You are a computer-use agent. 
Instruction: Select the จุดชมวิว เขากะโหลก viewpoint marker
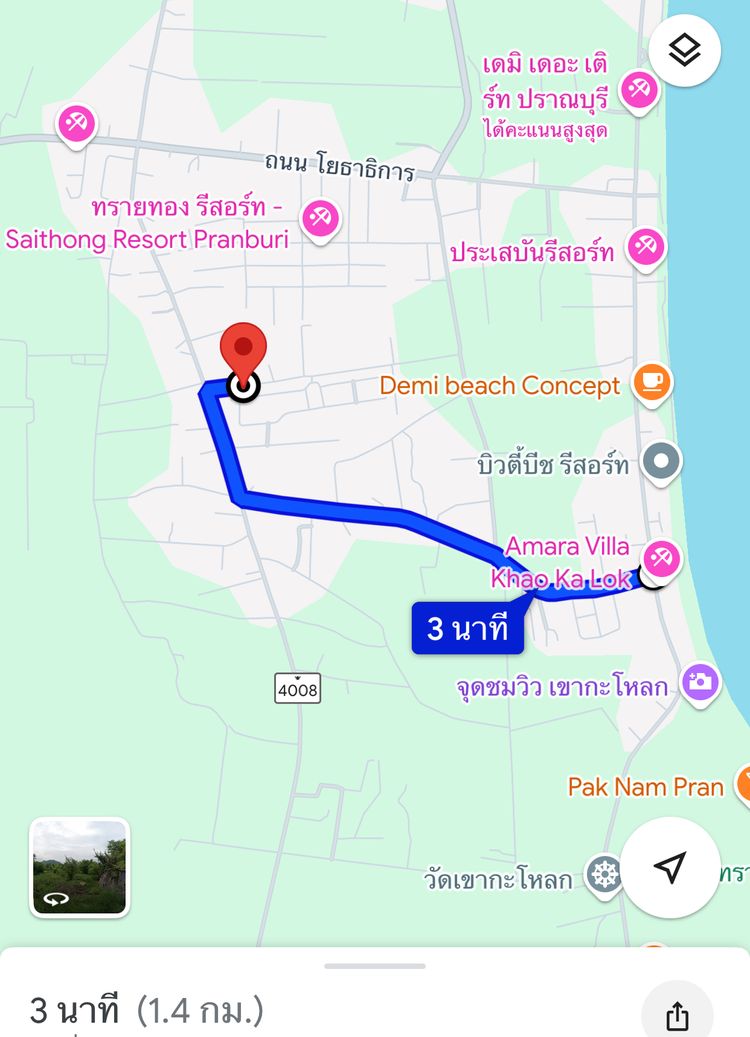tap(700, 682)
